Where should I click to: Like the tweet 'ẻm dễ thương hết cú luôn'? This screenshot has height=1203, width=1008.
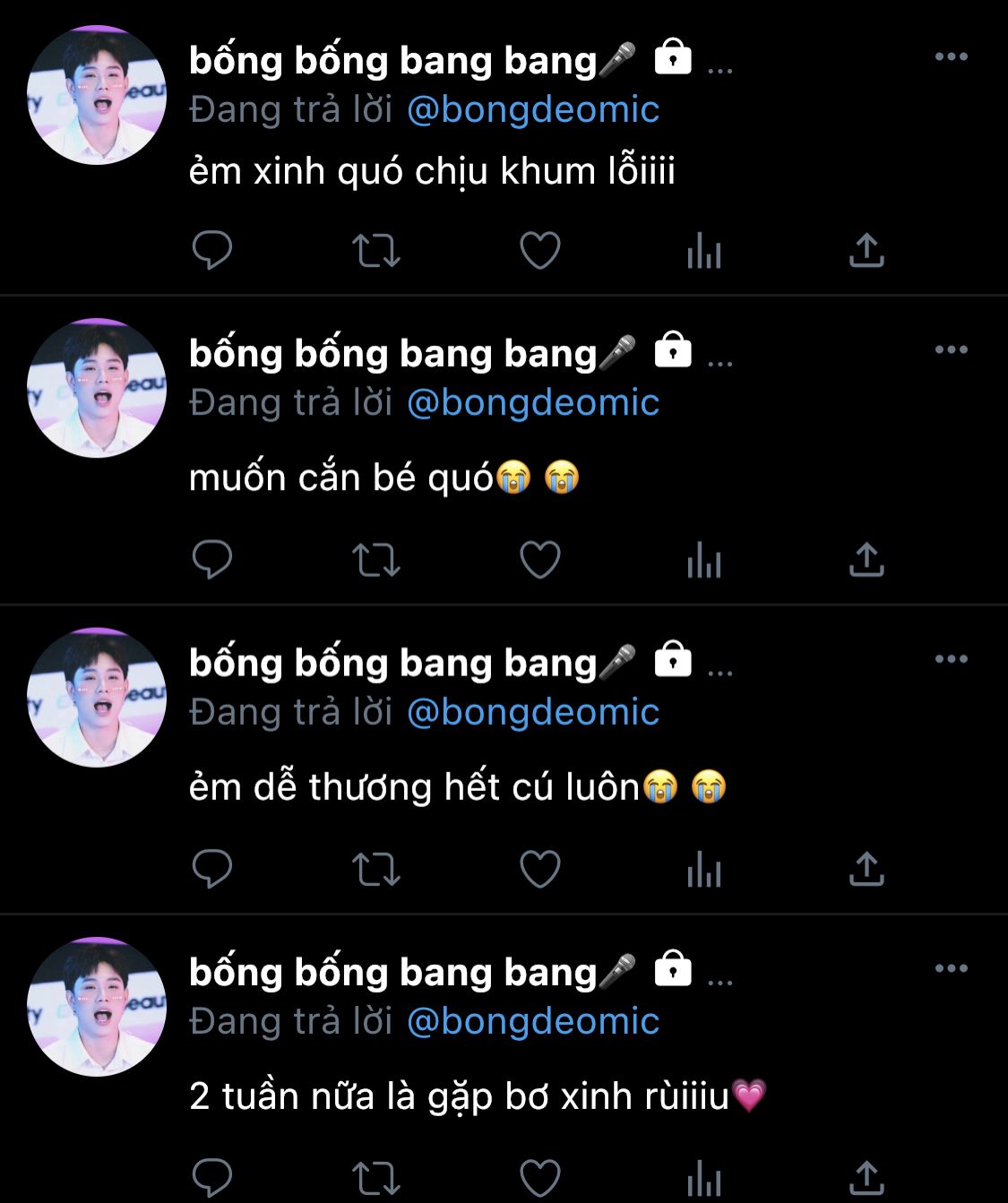[540, 869]
